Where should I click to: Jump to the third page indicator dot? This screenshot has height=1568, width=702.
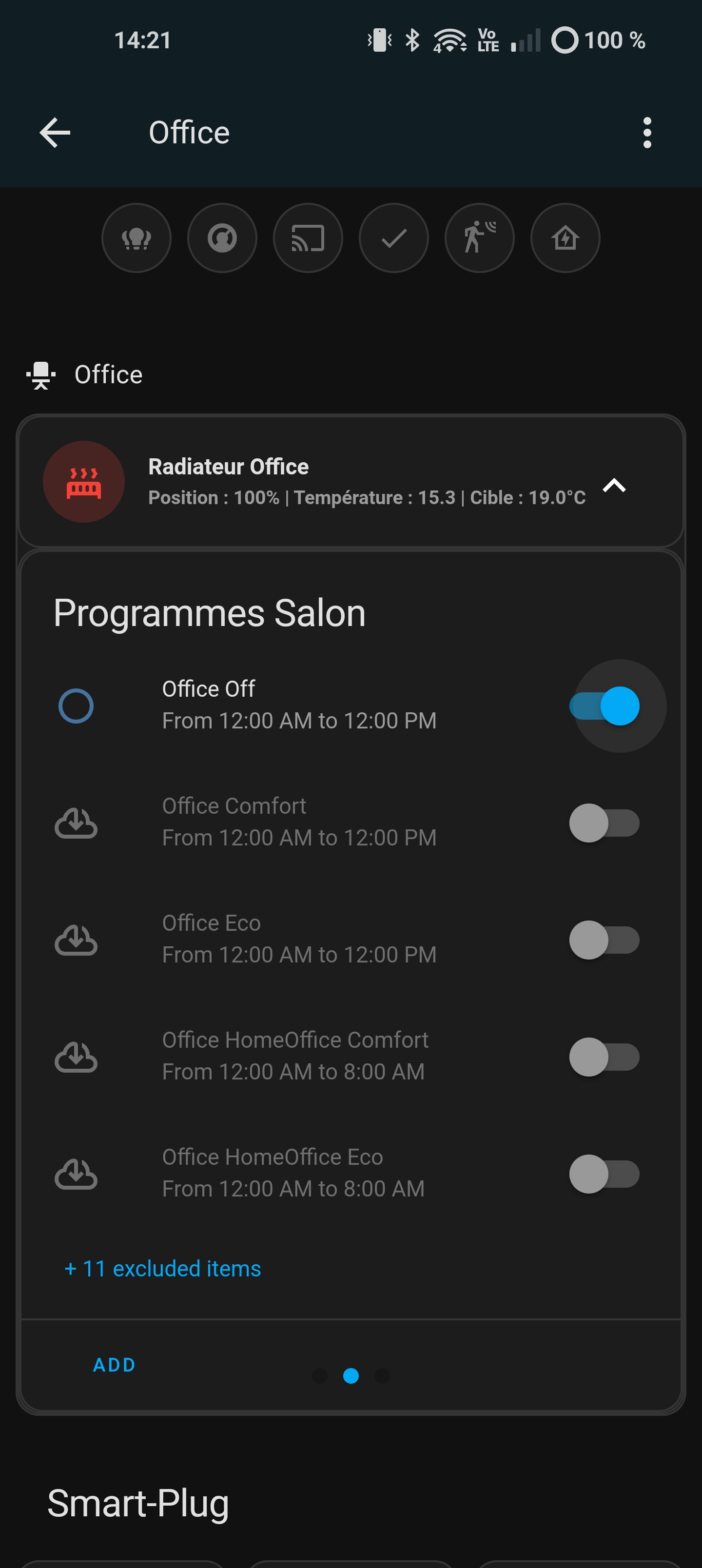point(382,1375)
